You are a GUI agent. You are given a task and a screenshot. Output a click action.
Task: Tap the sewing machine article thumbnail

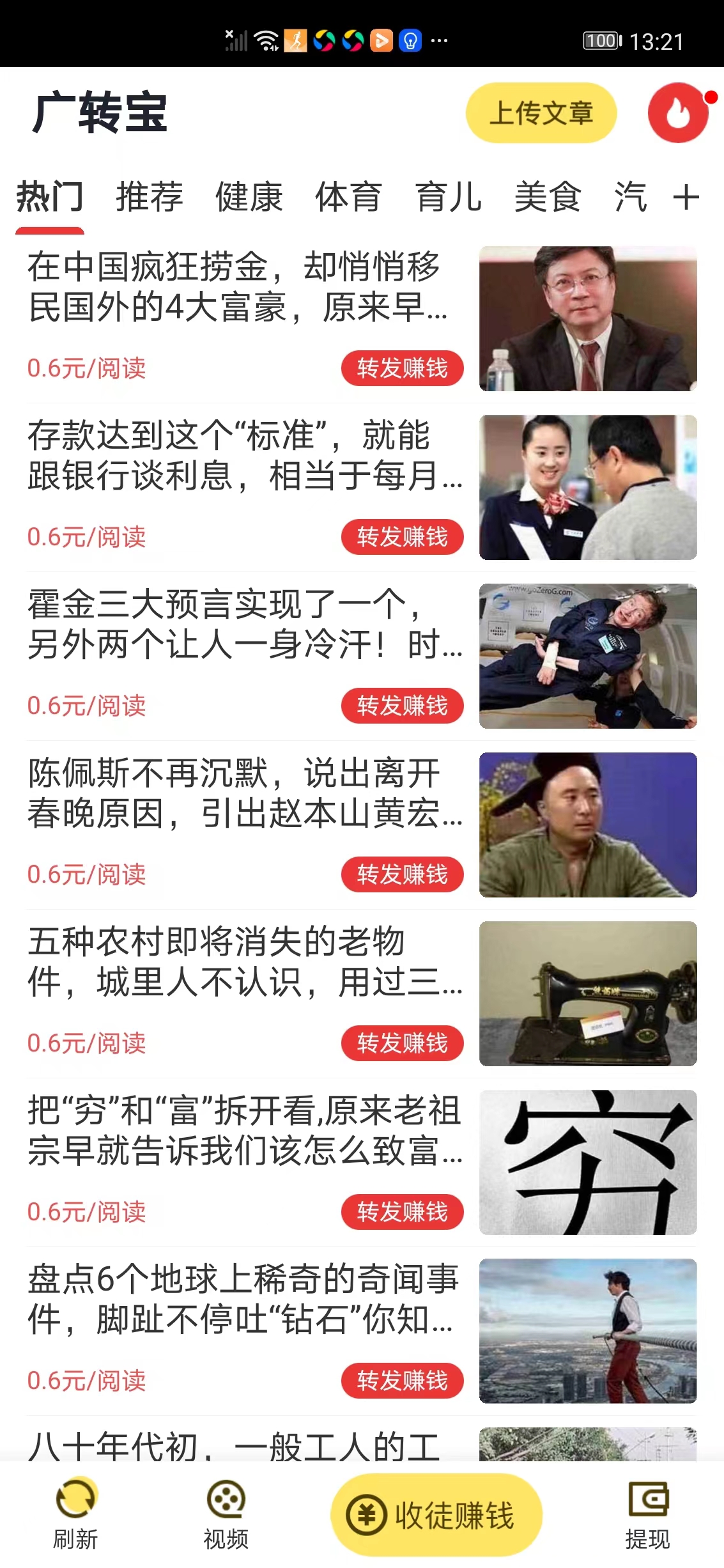coord(588,993)
